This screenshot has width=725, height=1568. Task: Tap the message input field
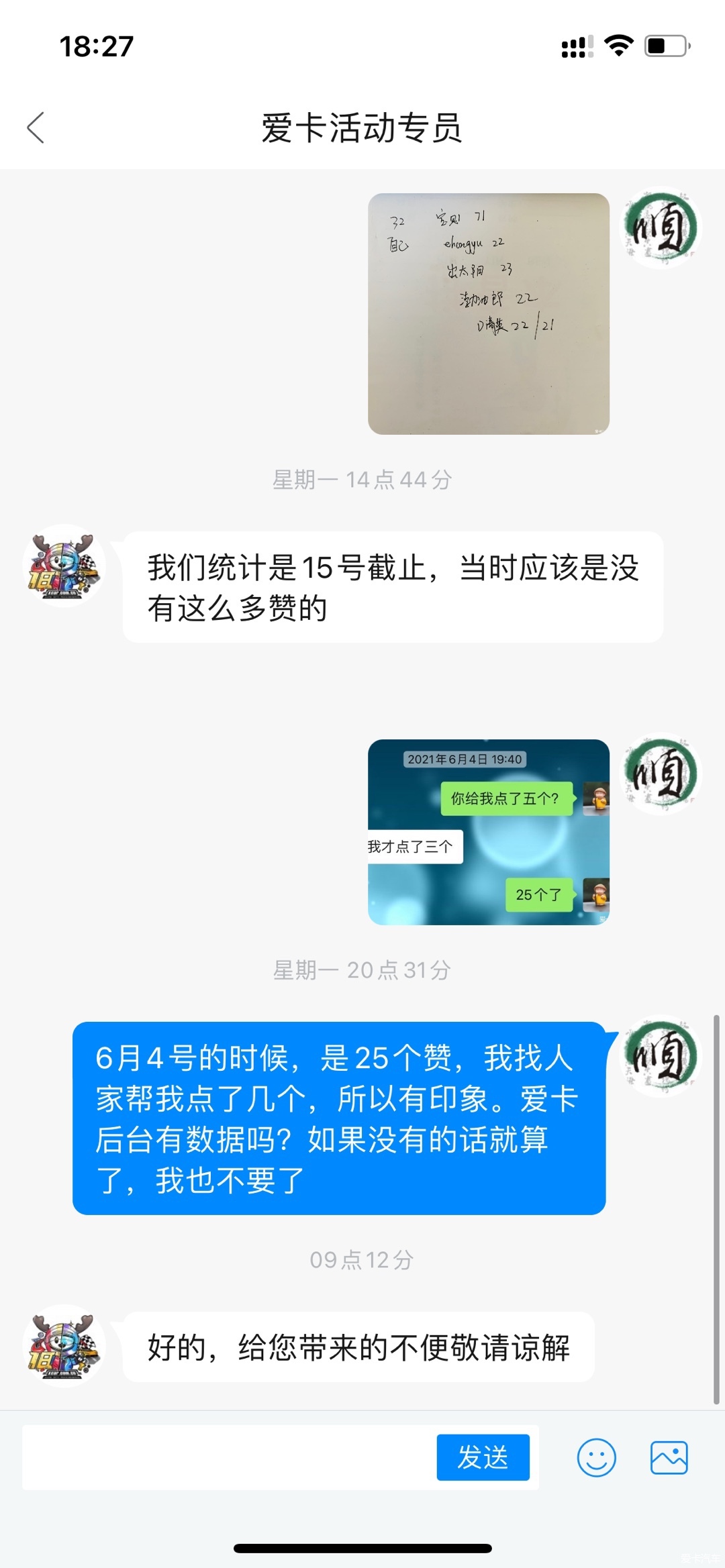[x=228, y=1457]
